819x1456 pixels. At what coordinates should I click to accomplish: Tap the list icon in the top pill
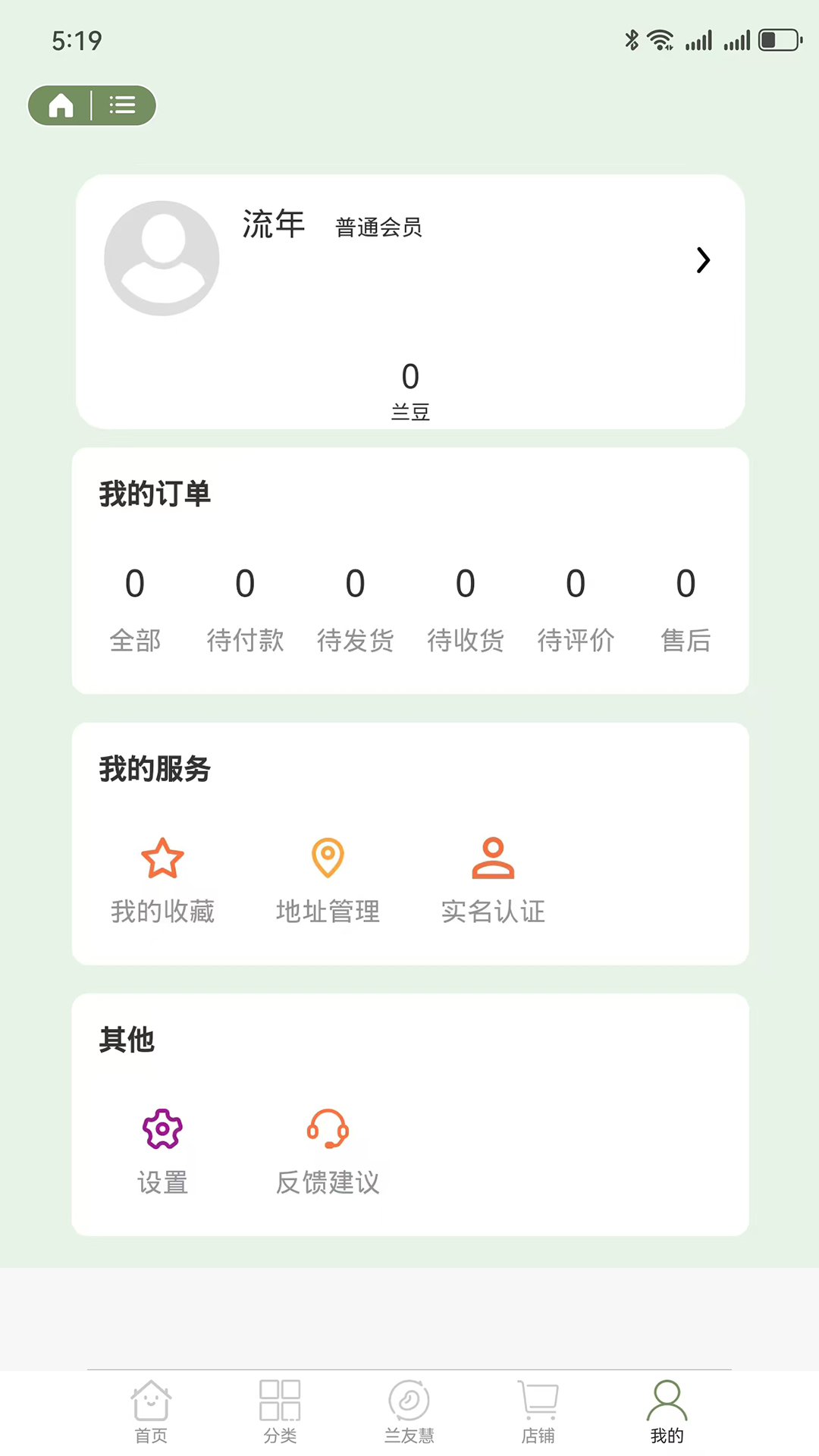tap(122, 105)
